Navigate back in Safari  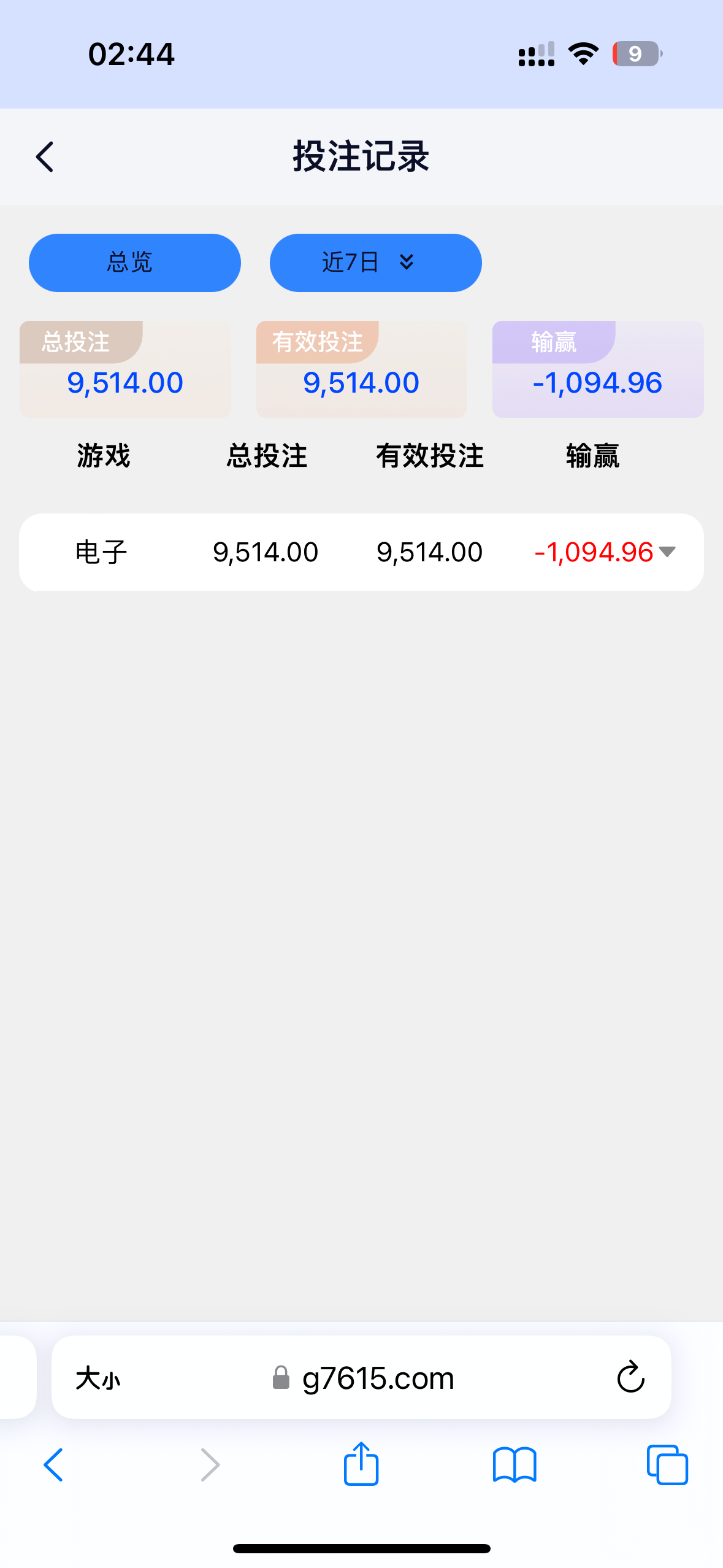[x=53, y=1465]
